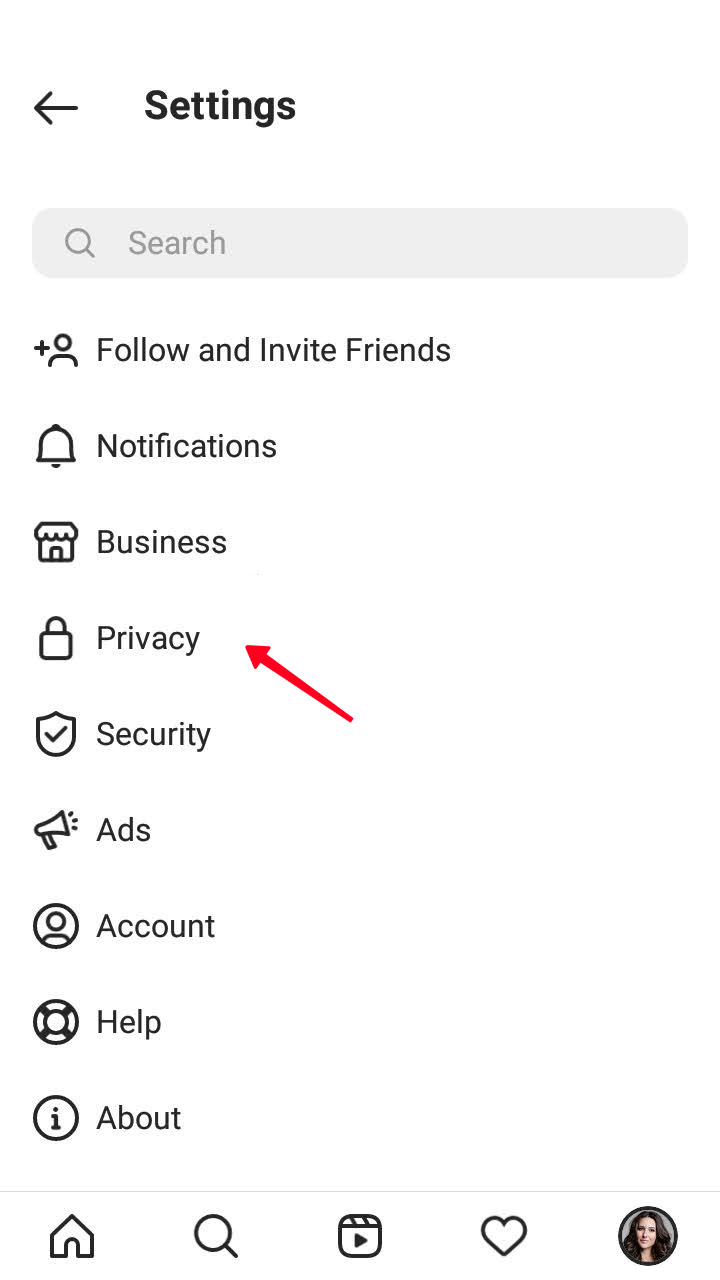This screenshot has width=720, height=1280.
Task: Open Notifications settings
Action: click(360, 446)
